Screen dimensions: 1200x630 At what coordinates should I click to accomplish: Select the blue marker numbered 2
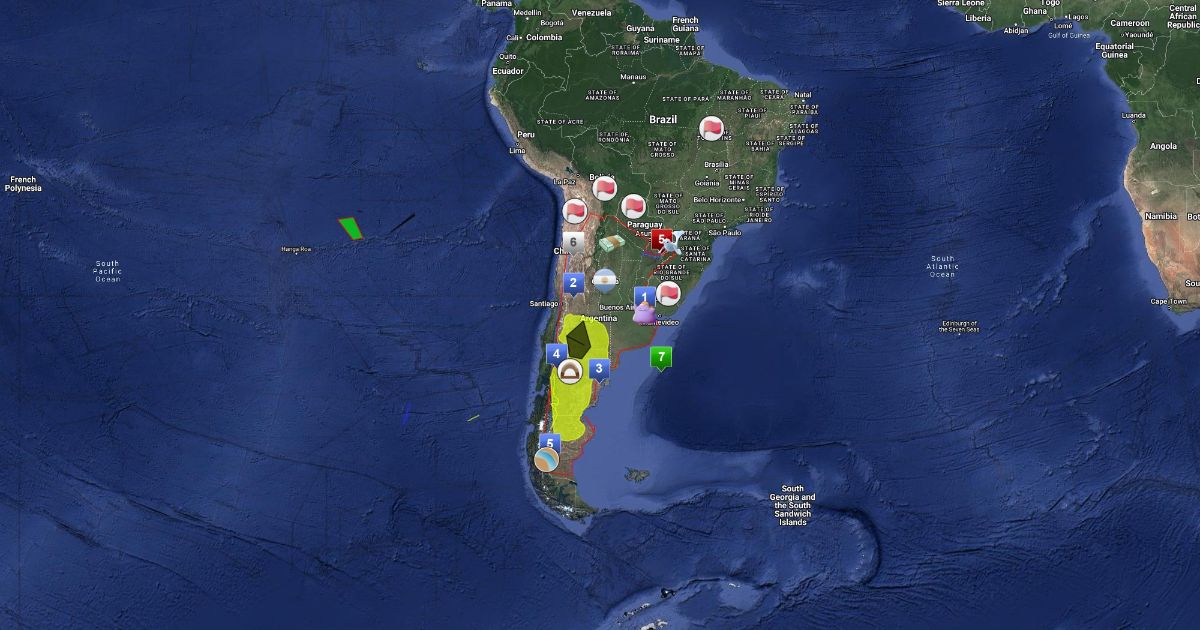coord(574,284)
